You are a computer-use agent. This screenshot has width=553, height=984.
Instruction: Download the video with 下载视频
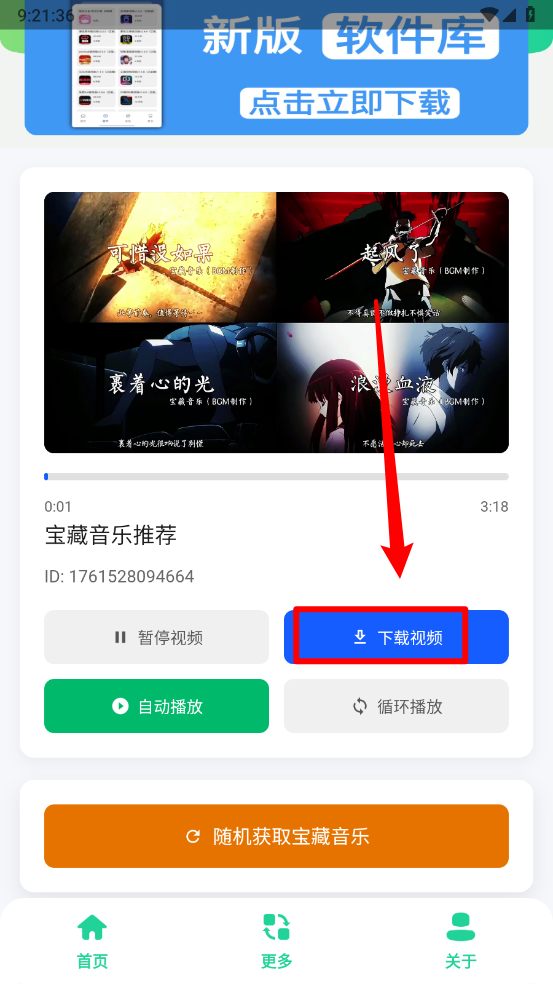tap(396, 637)
